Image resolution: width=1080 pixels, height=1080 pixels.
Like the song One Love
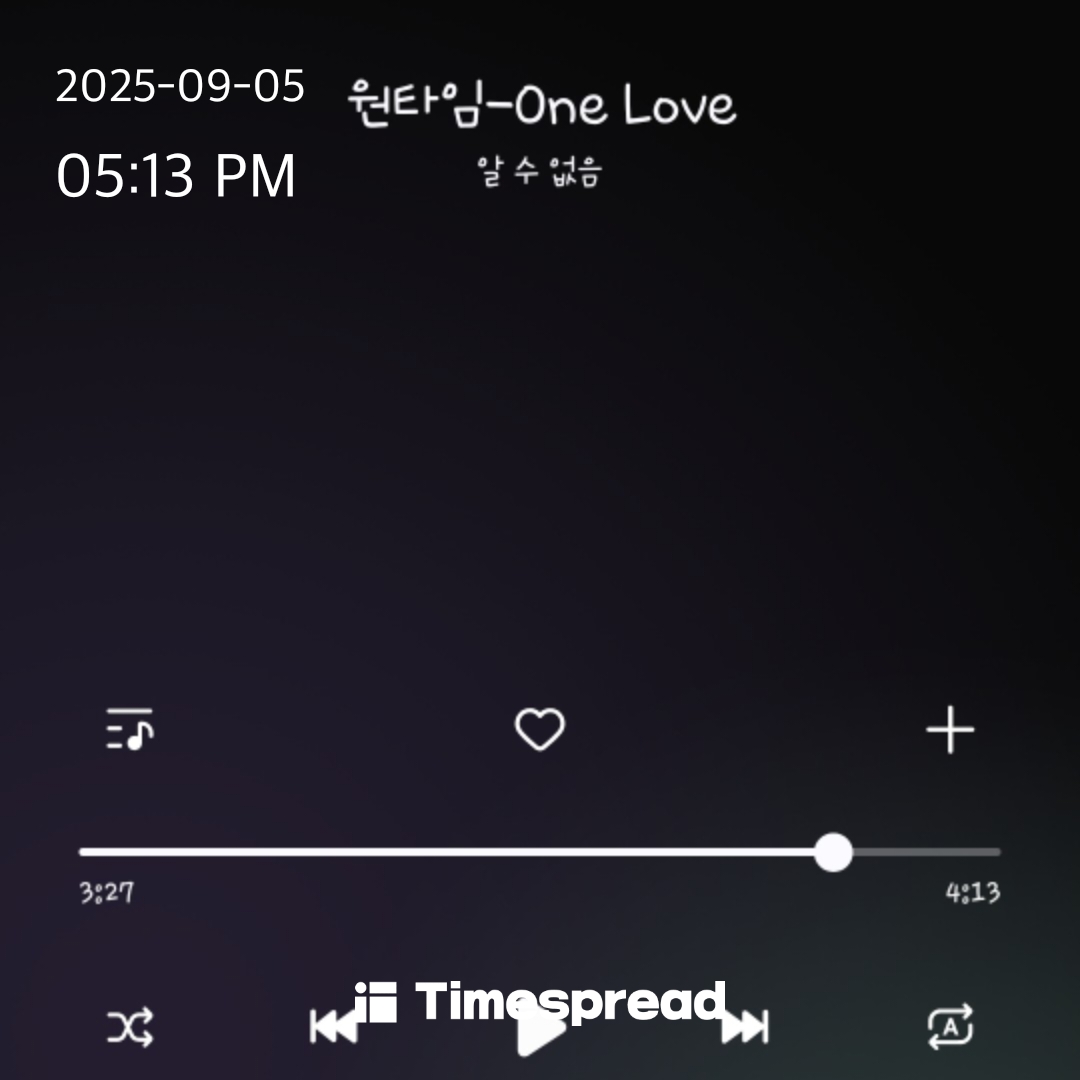pos(539,730)
